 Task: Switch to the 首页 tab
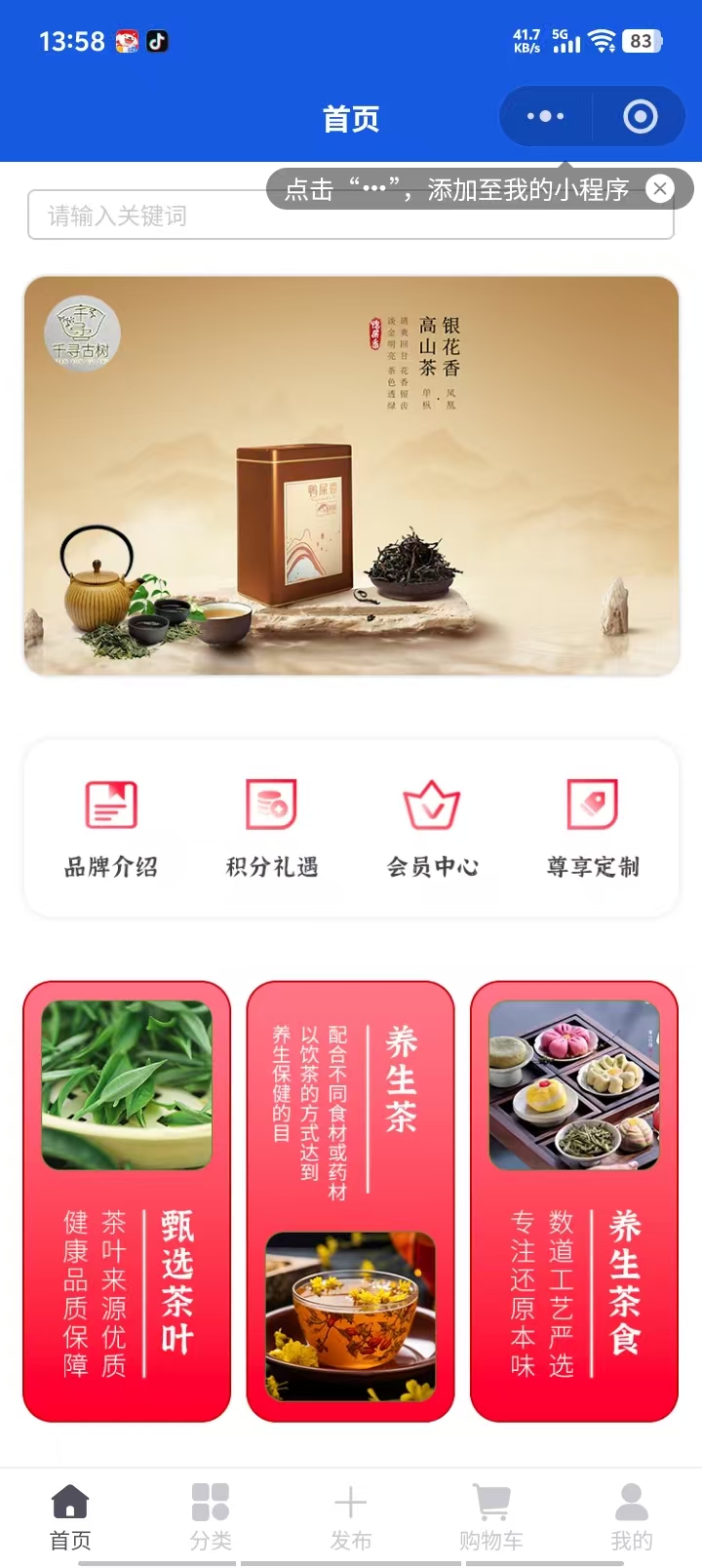[x=70, y=1517]
